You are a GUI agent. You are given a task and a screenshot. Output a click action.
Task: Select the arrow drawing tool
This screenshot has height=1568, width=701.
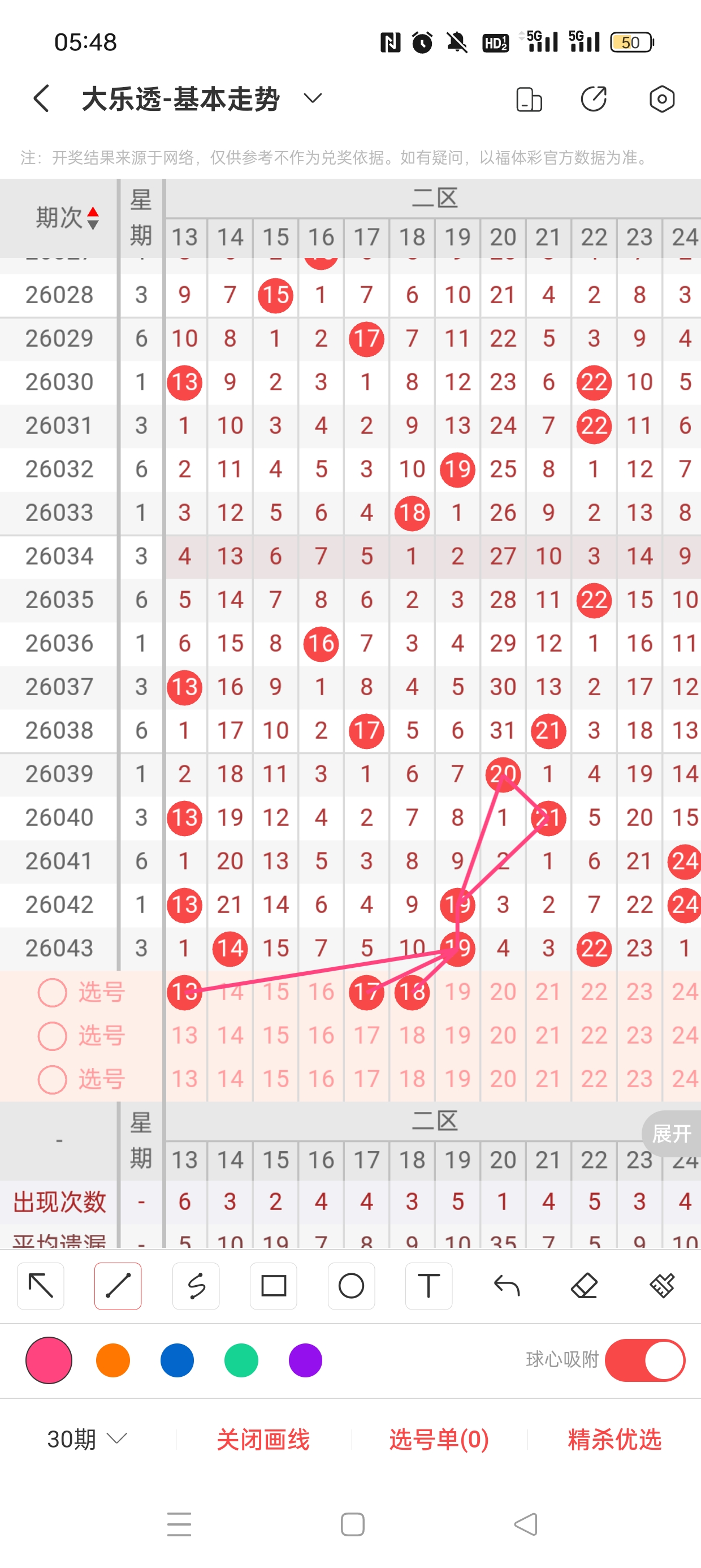(x=41, y=1286)
